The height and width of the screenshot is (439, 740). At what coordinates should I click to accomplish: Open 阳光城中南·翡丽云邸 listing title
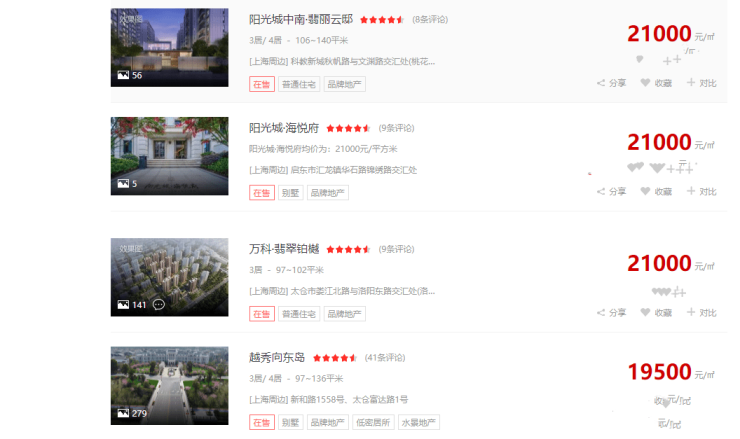tap(301, 19)
